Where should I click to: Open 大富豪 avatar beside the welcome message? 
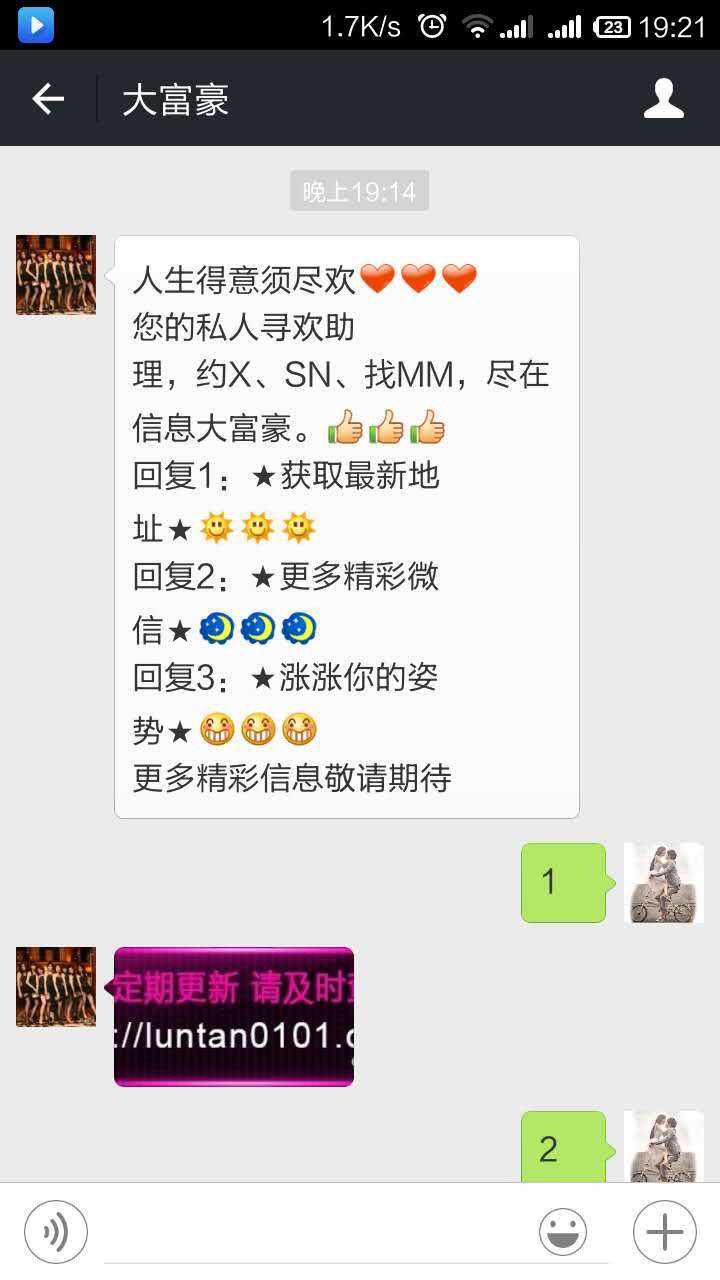pos(56,275)
